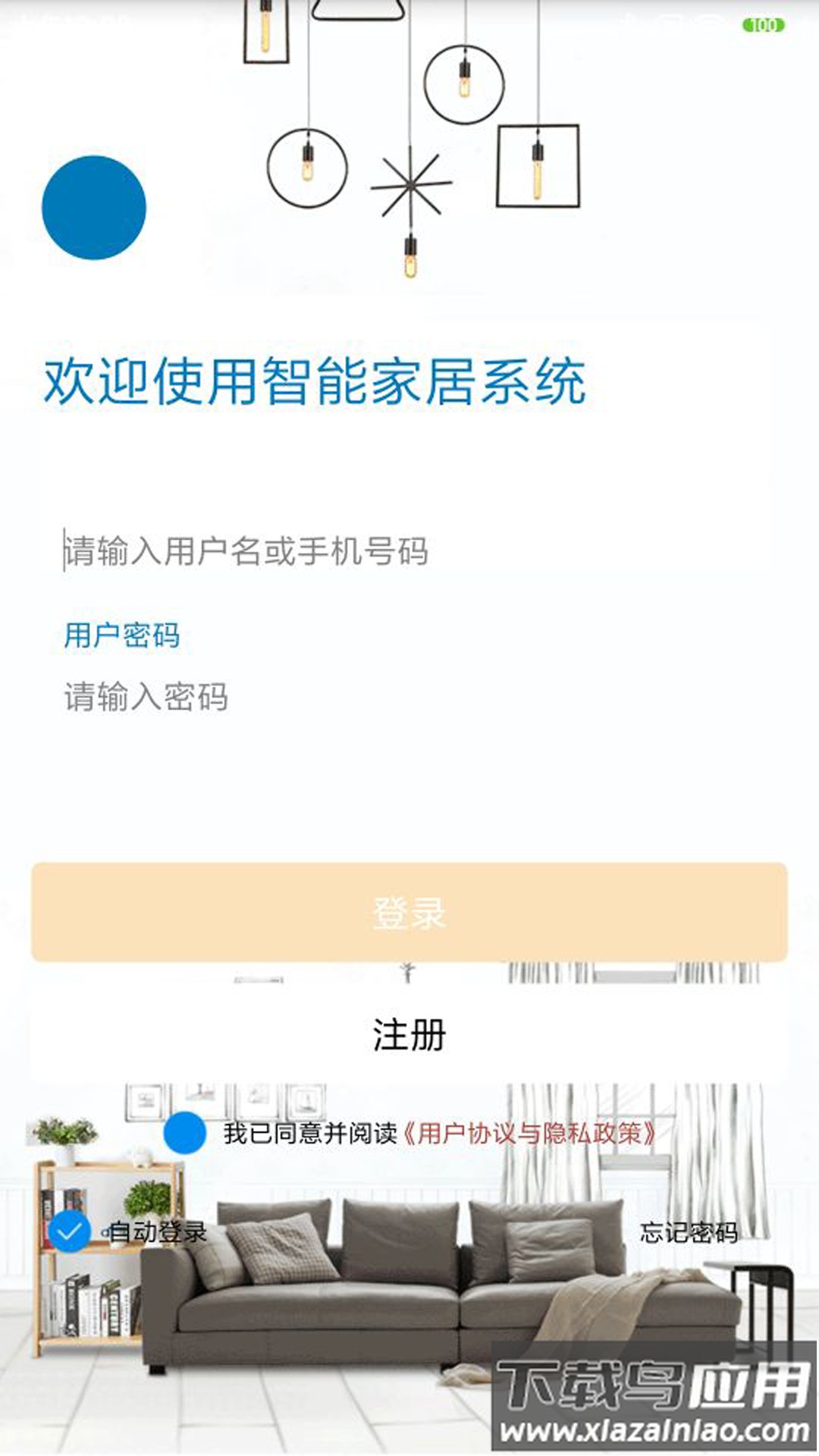Screen dimensions: 819x1456
Task: Open the 注册 registration page
Action: coord(409,1035)
